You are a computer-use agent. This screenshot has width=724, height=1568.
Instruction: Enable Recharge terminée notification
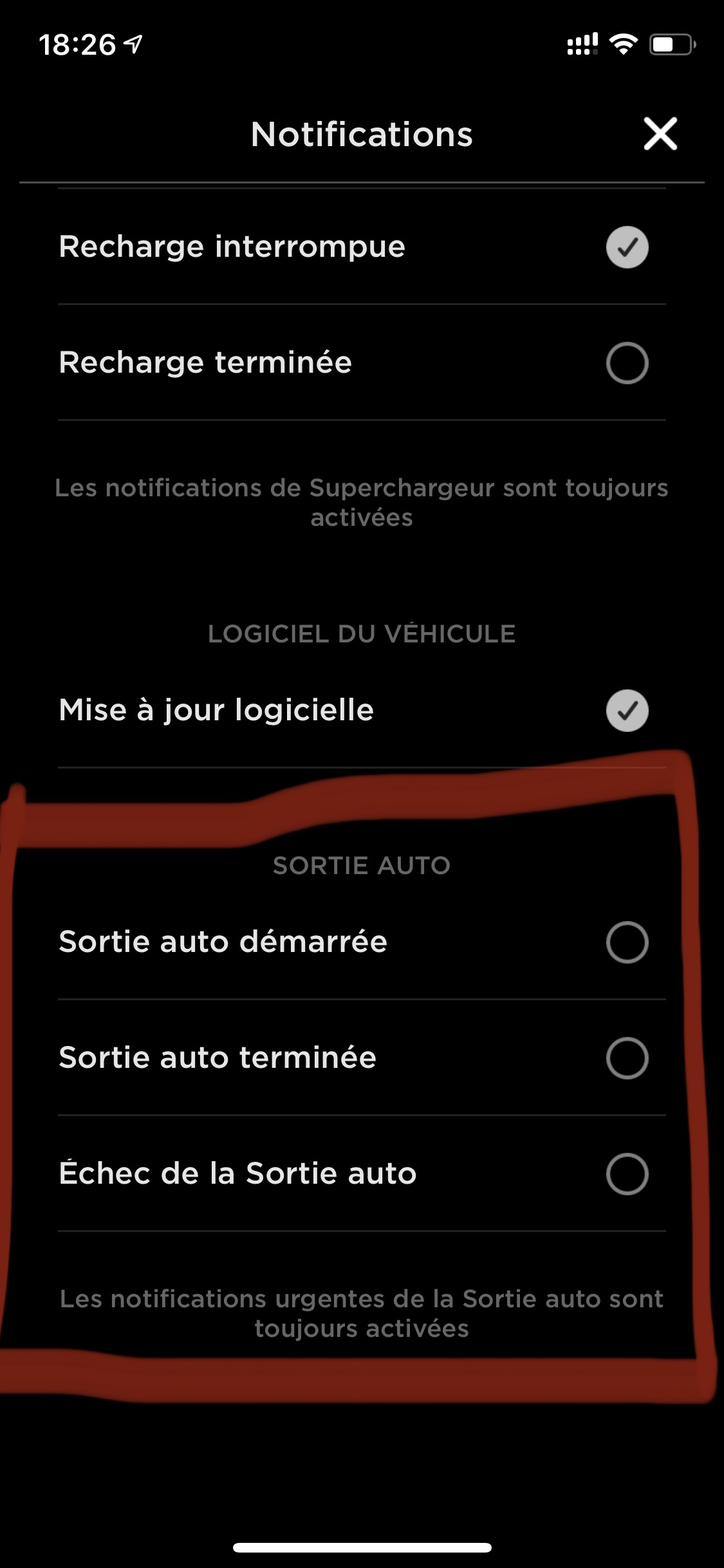click(627, 363)
